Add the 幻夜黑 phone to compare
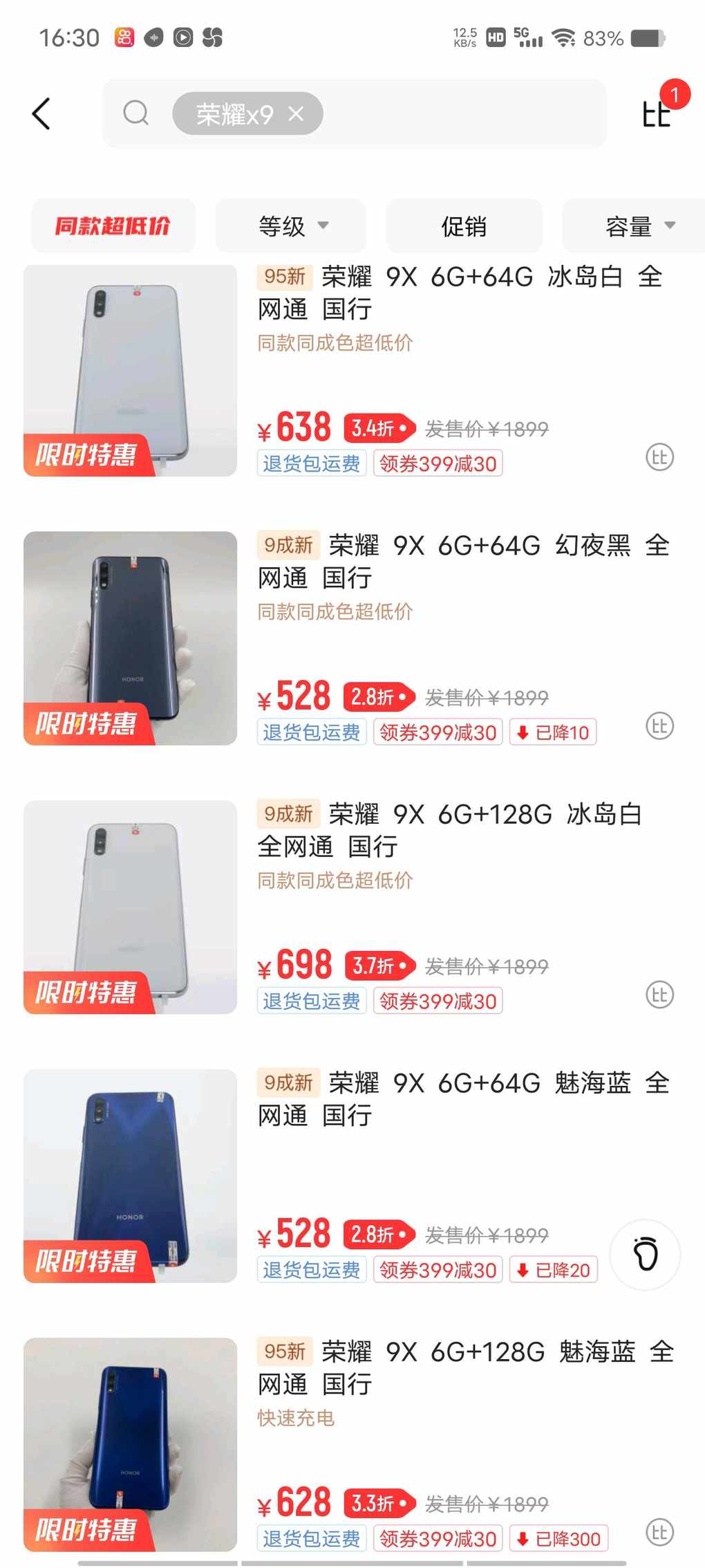Viewport: 705px width, 1568px height. (x=659, y=726)
